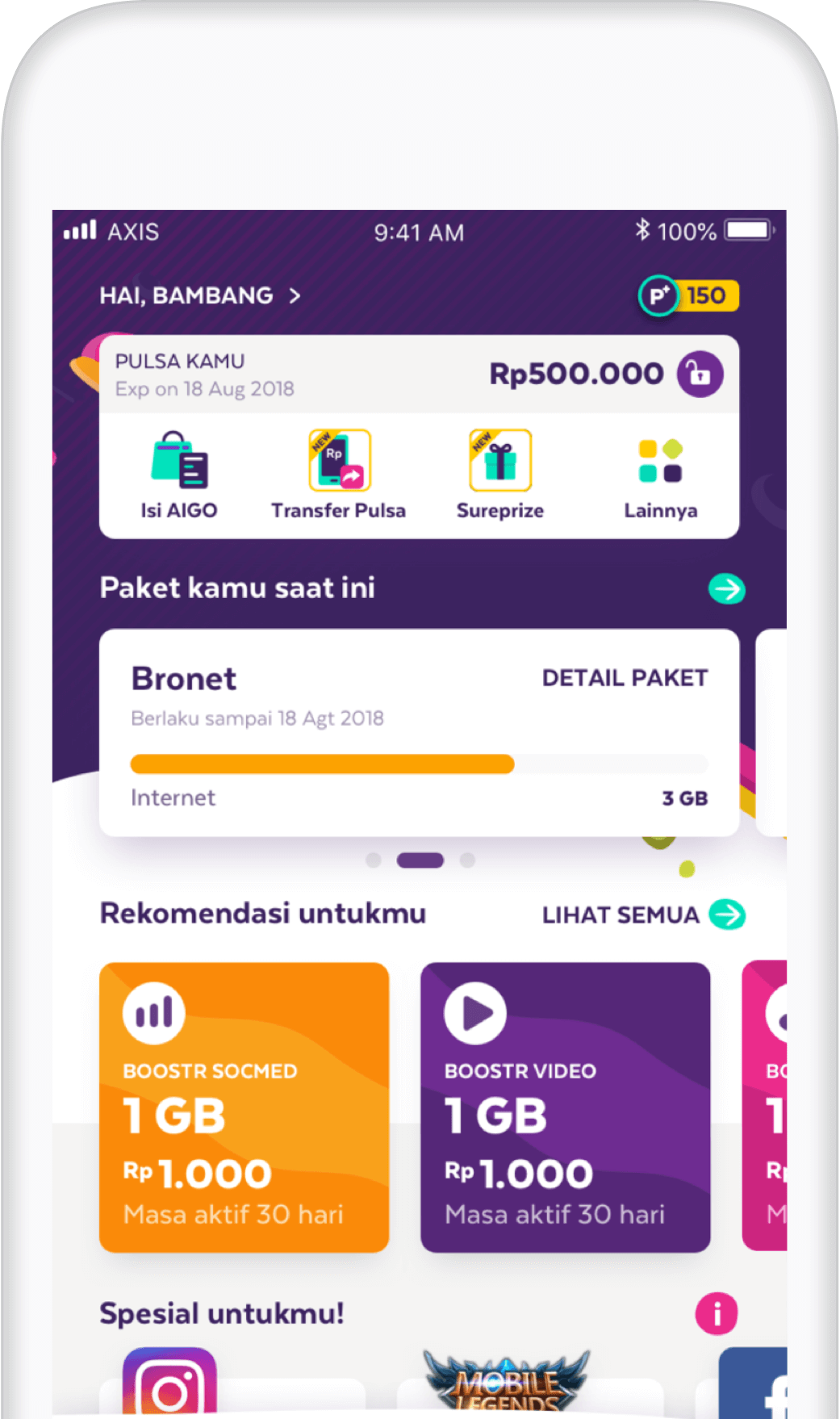The image size is (840, 1419).
Task: Open Lainnya for more options
Action: 660,475
